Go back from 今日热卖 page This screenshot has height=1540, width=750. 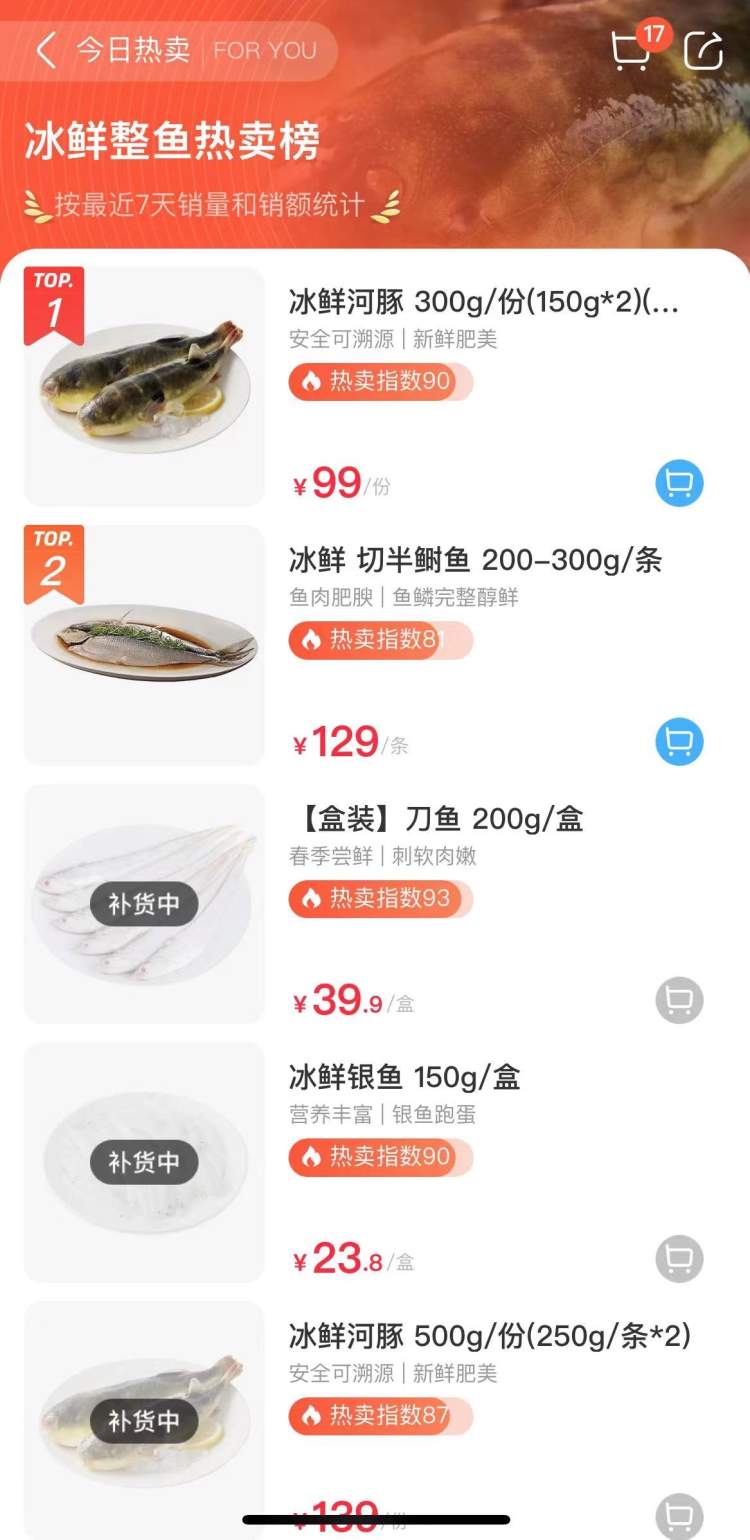(46, 51)
